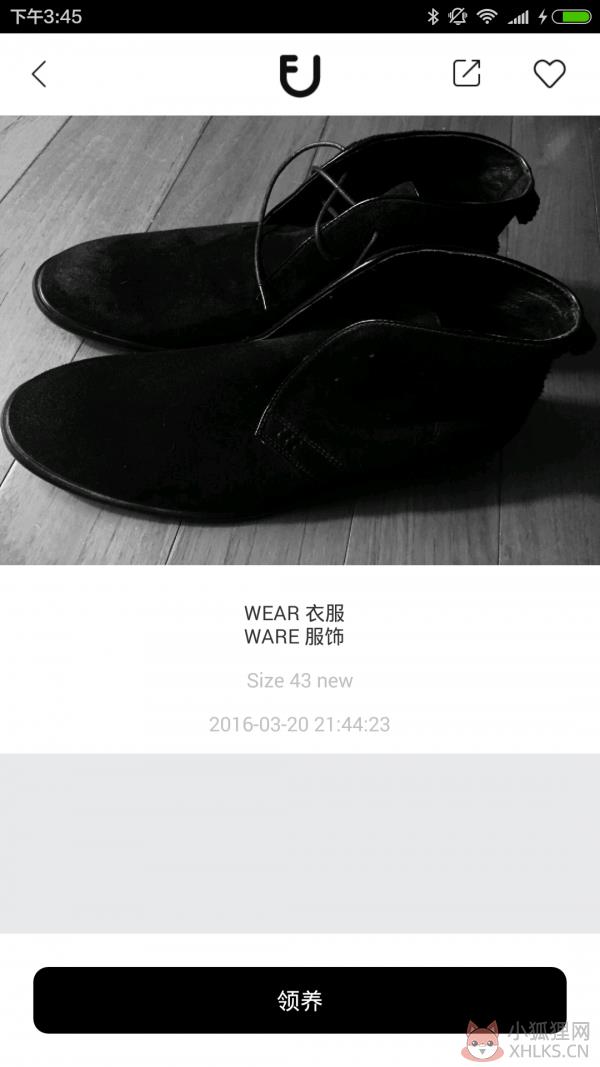Share this shoe listing
600x1067 pixels.
click(467, 73)
